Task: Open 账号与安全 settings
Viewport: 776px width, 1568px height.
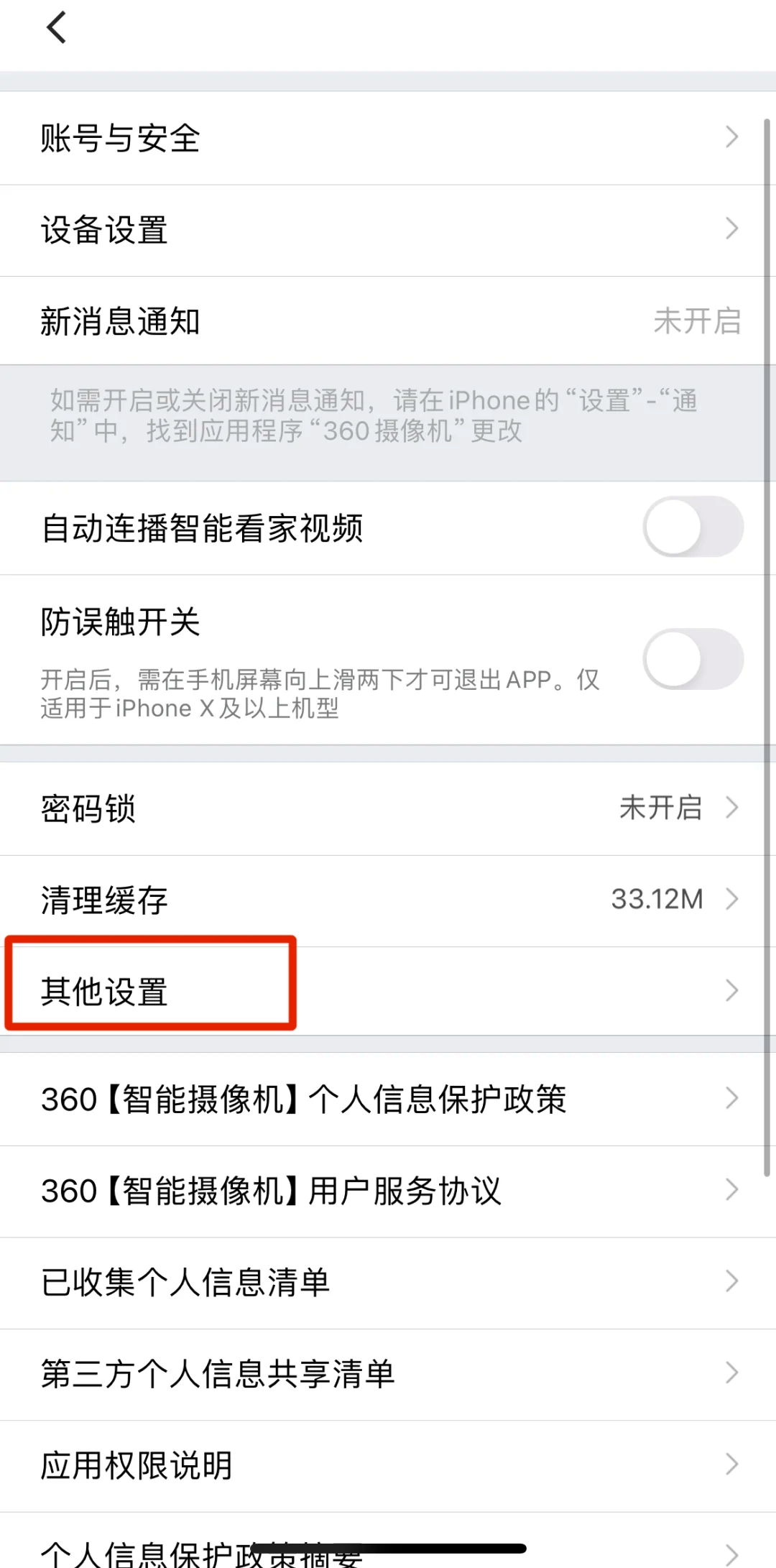Action: pyautogui.click(x=388, y=138)
